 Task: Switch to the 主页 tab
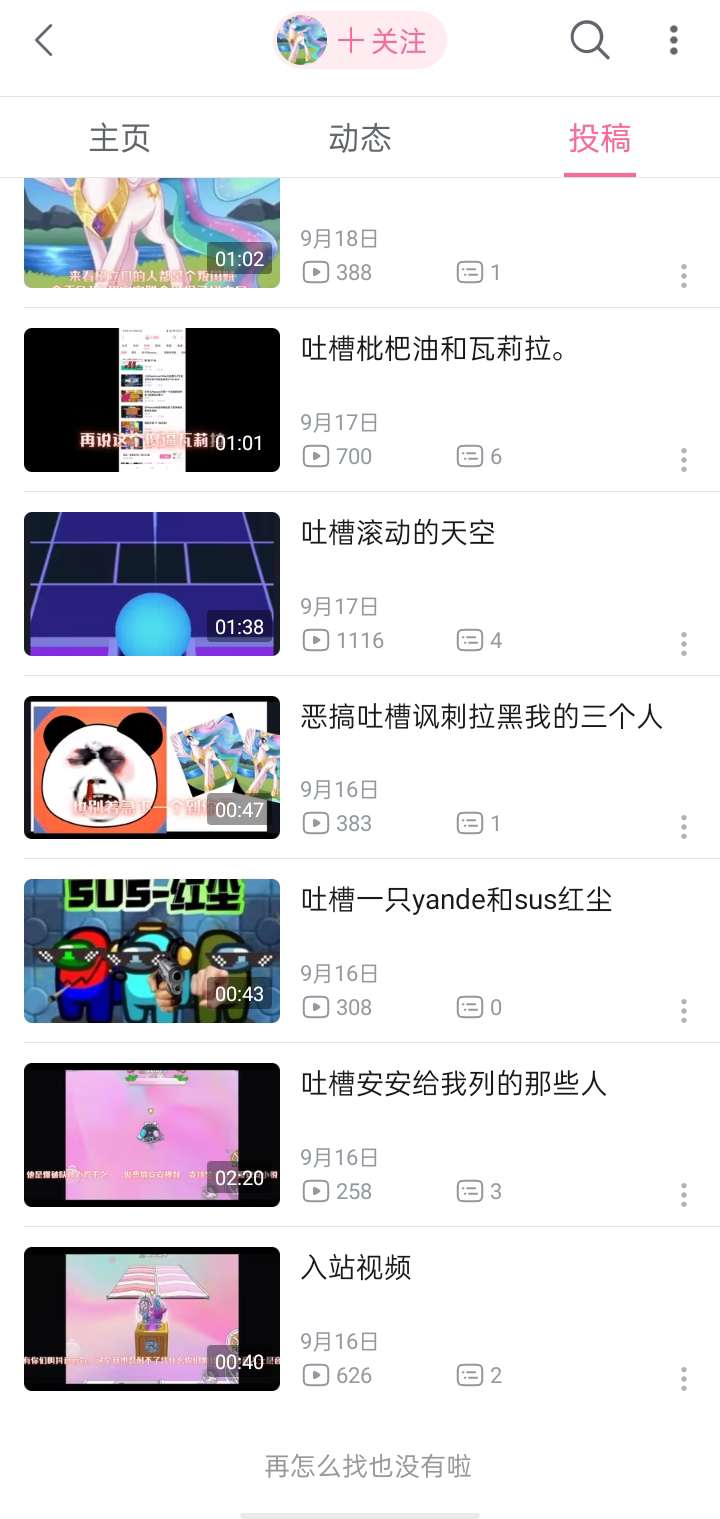click(x=120, y=138)
